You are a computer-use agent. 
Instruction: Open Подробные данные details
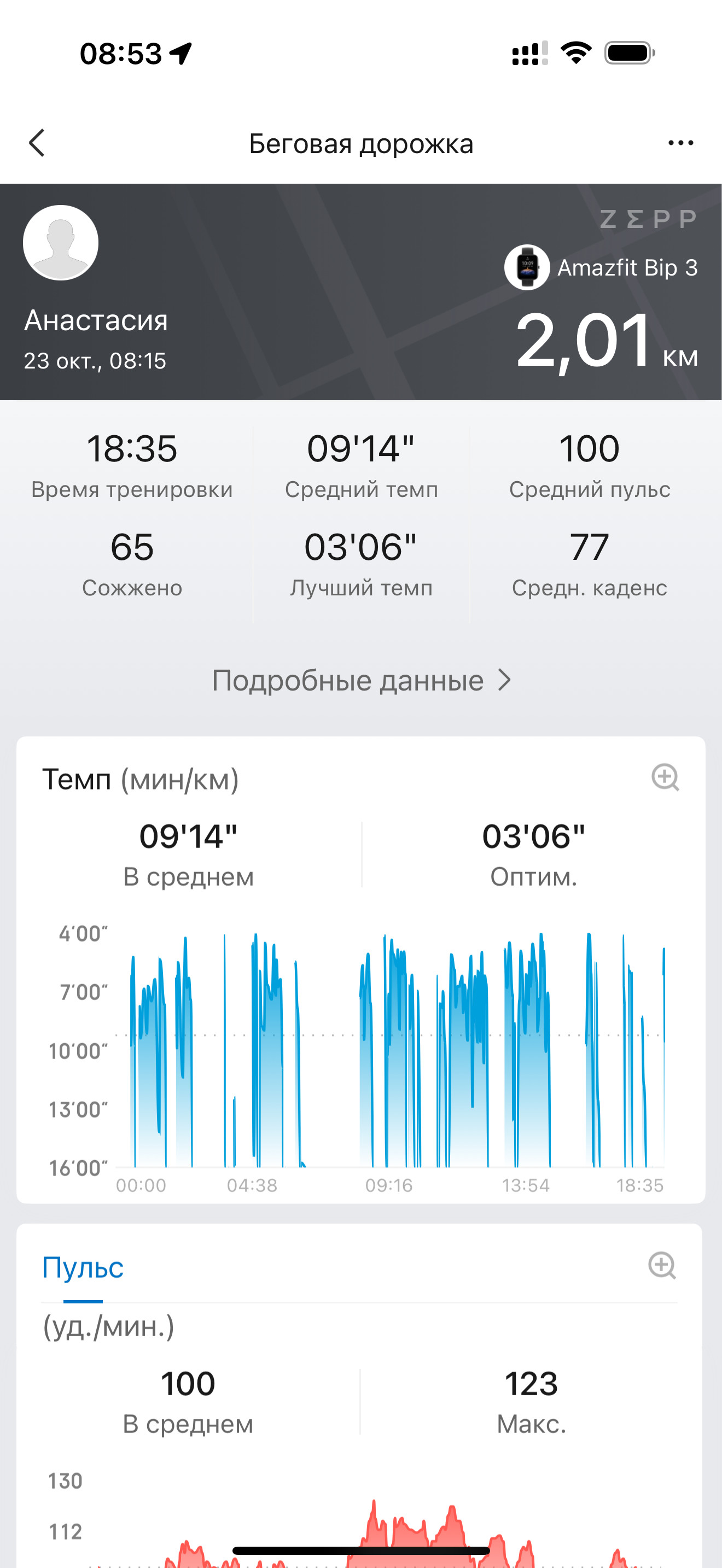coord(361,680)
